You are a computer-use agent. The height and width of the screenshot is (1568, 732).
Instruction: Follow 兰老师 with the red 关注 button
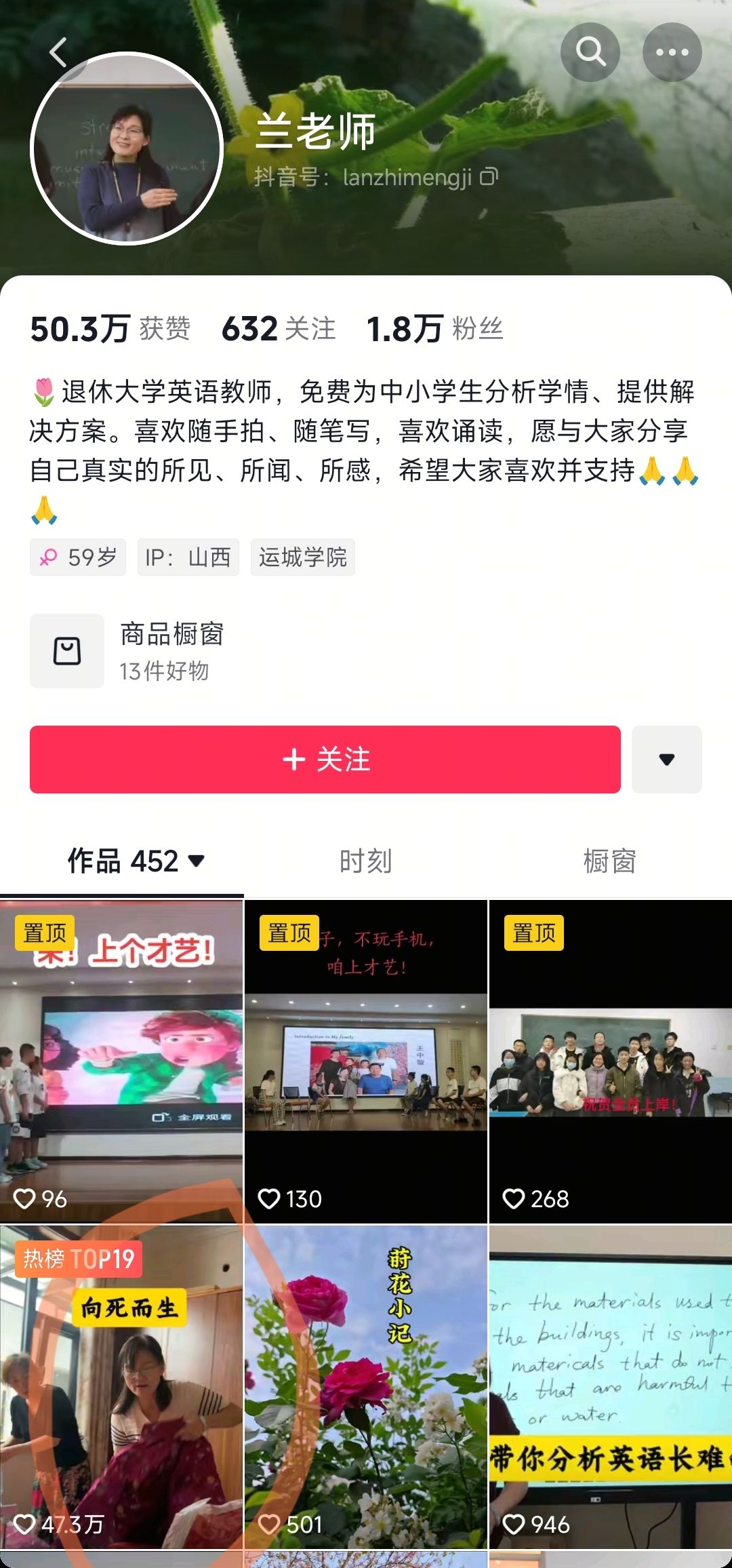(325, 760)
